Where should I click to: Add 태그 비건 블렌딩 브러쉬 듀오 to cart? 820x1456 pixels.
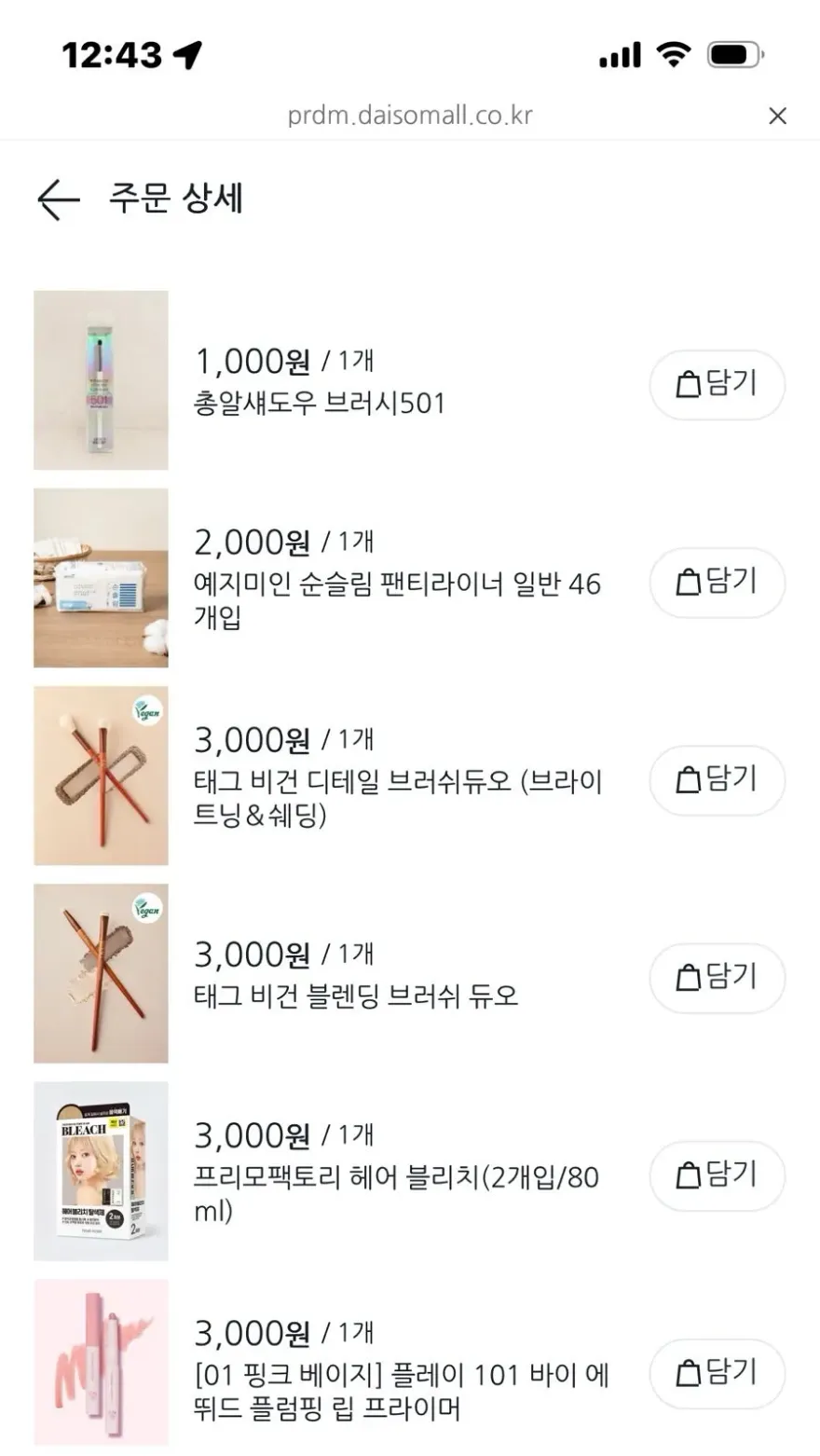(717, 977)
